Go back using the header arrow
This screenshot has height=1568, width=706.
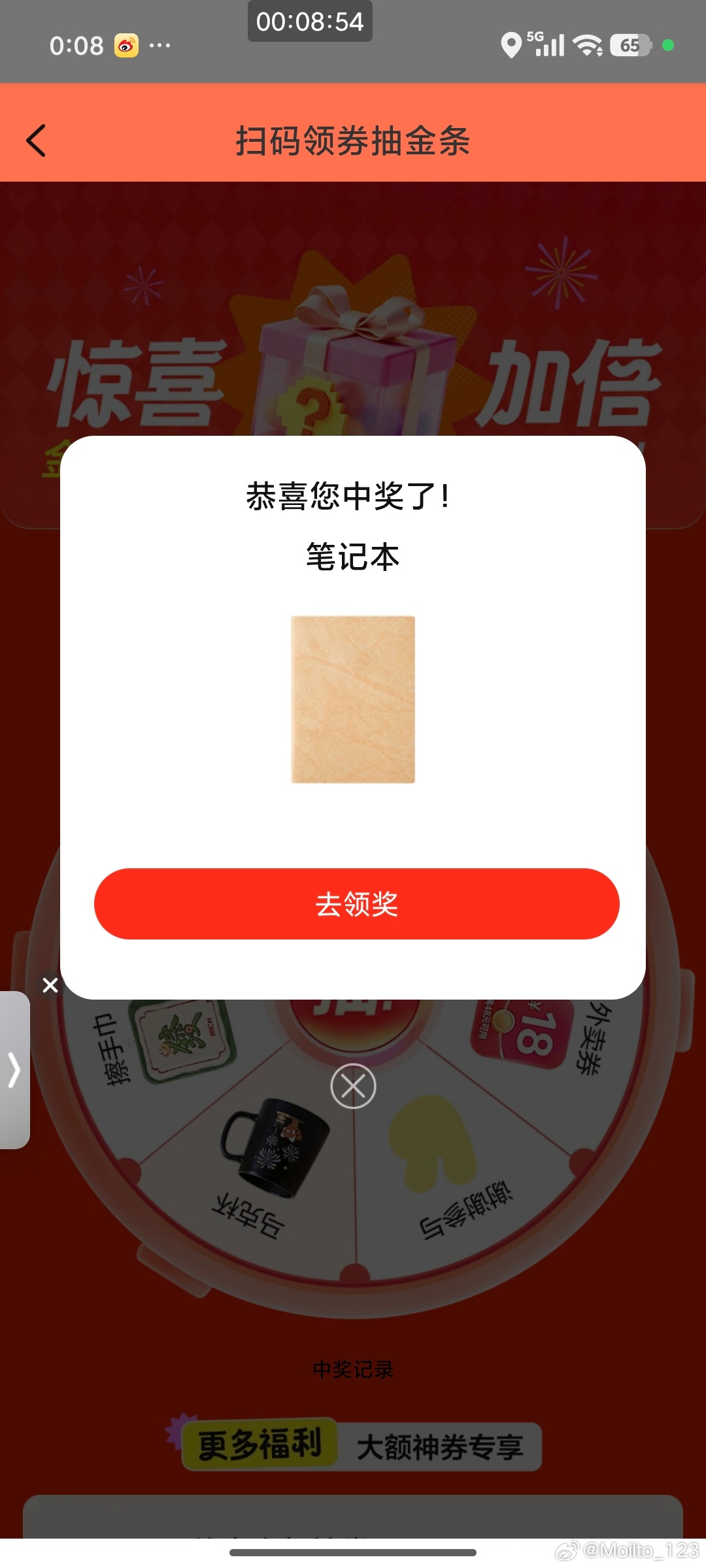(37, 140)
